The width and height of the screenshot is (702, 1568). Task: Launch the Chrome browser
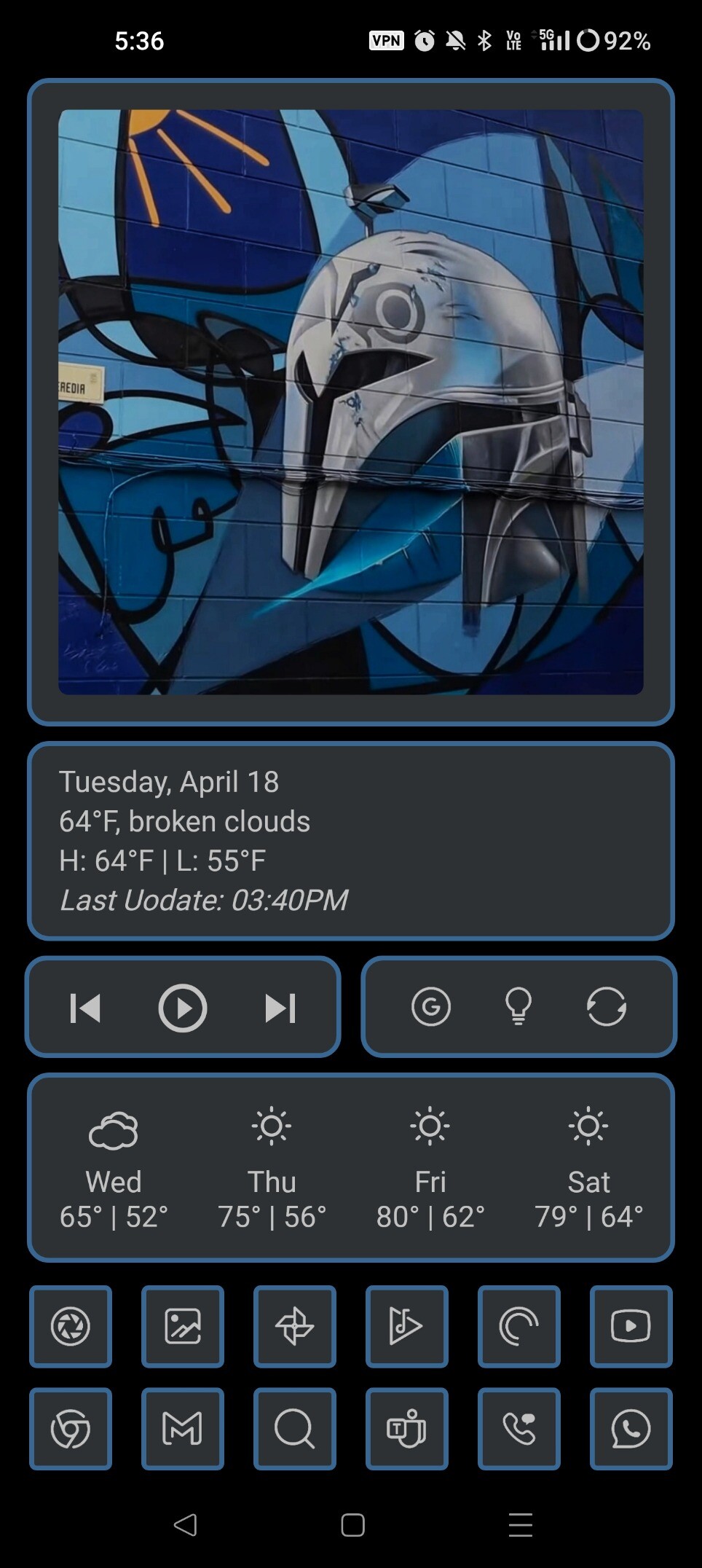tap(71, 1429)
